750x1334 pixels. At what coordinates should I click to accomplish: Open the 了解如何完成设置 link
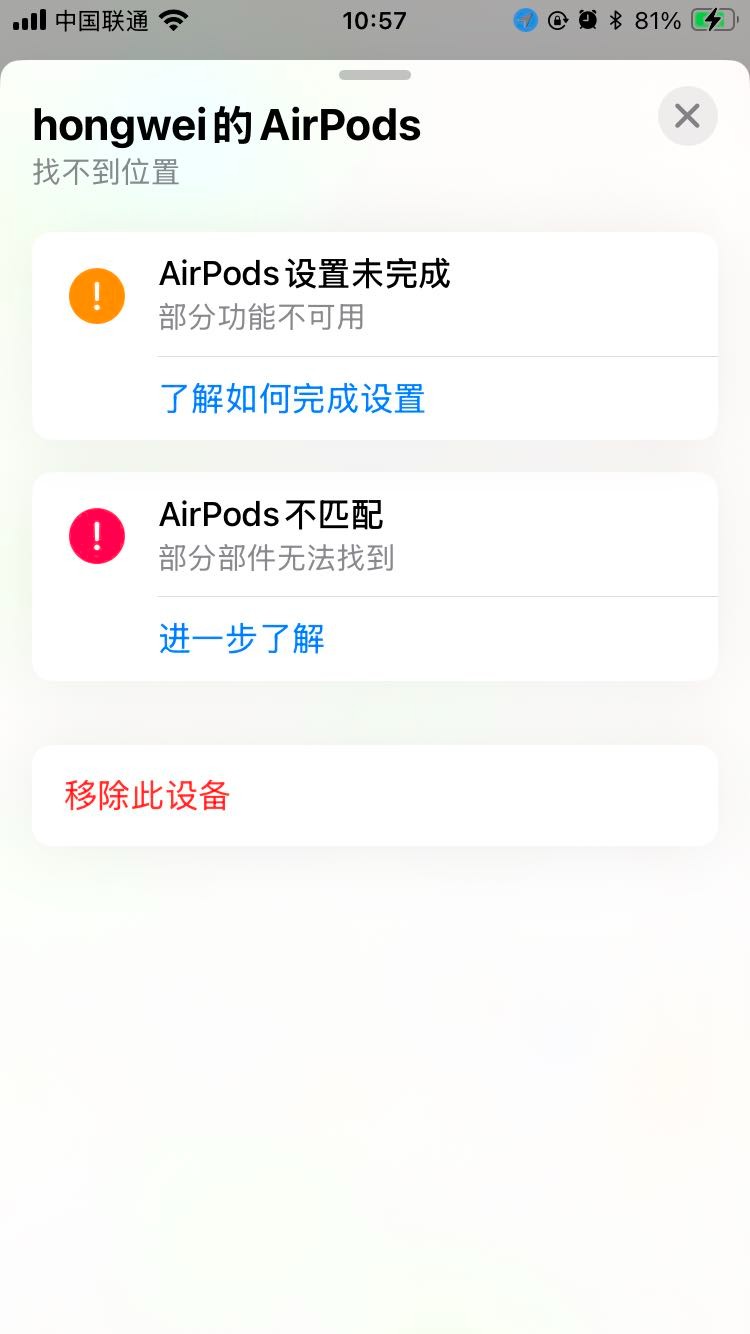click(x=292, y=398)
